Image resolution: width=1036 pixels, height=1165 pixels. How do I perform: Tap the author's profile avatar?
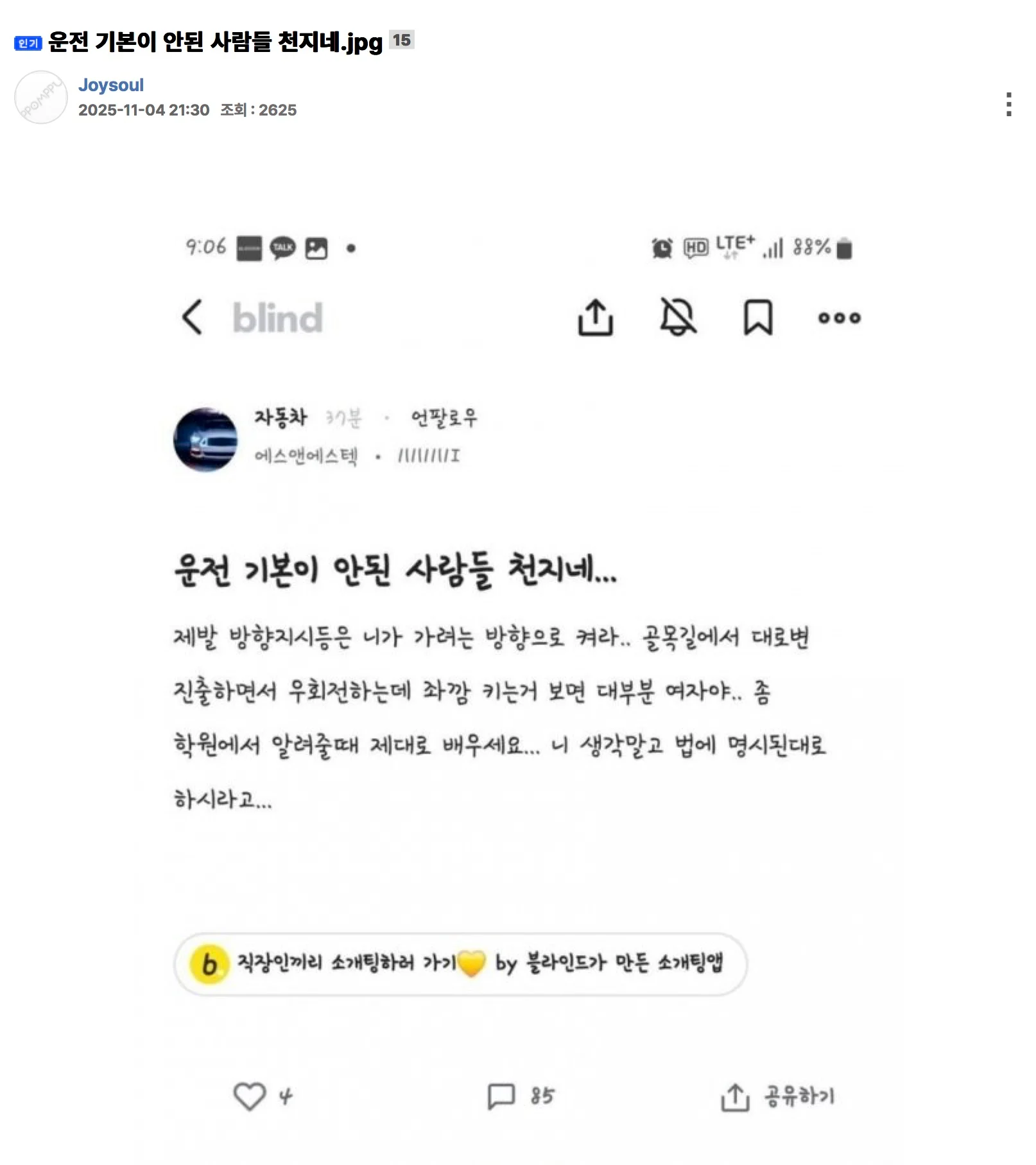[x=40, y=98]
